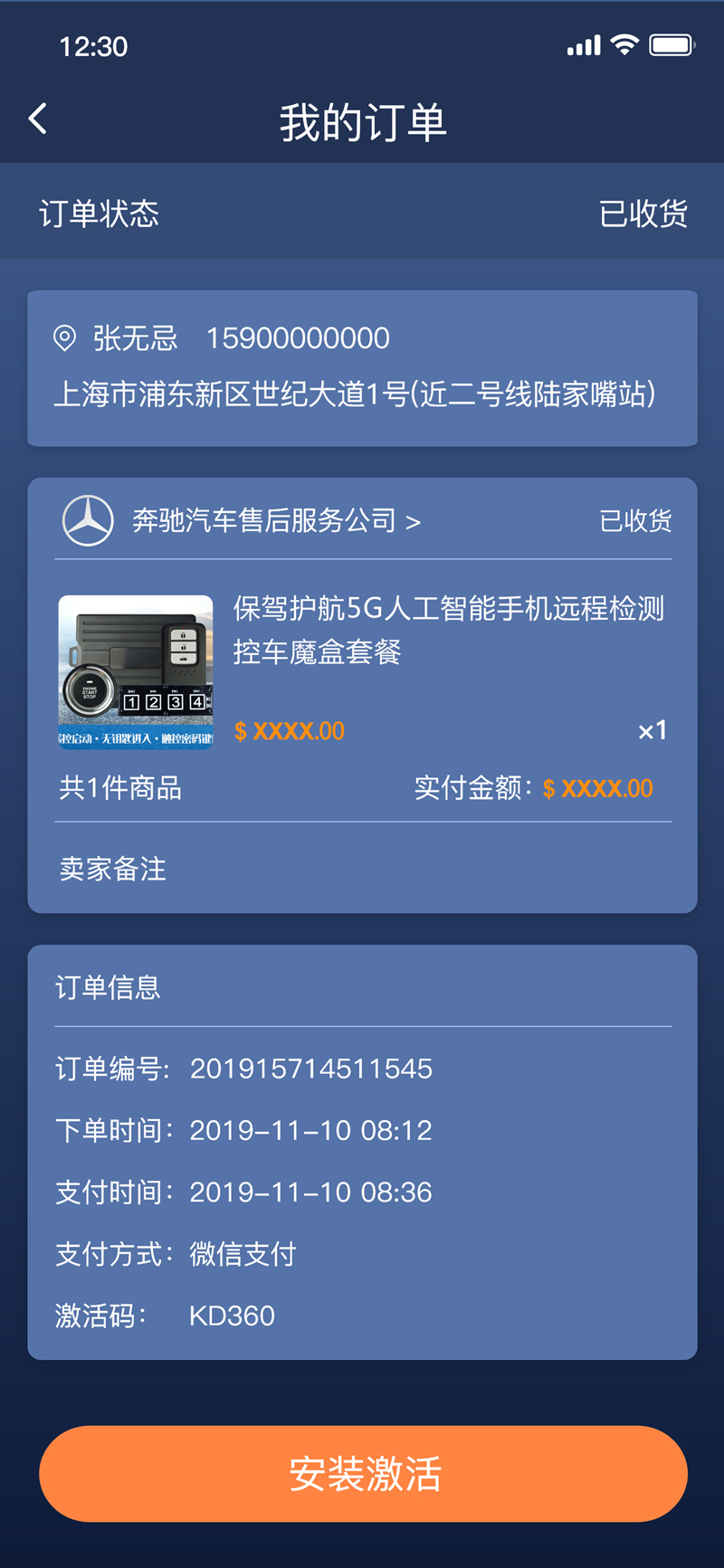Open the 保驾护航5G控车魔盒套餐 product

tap(448, 629)
